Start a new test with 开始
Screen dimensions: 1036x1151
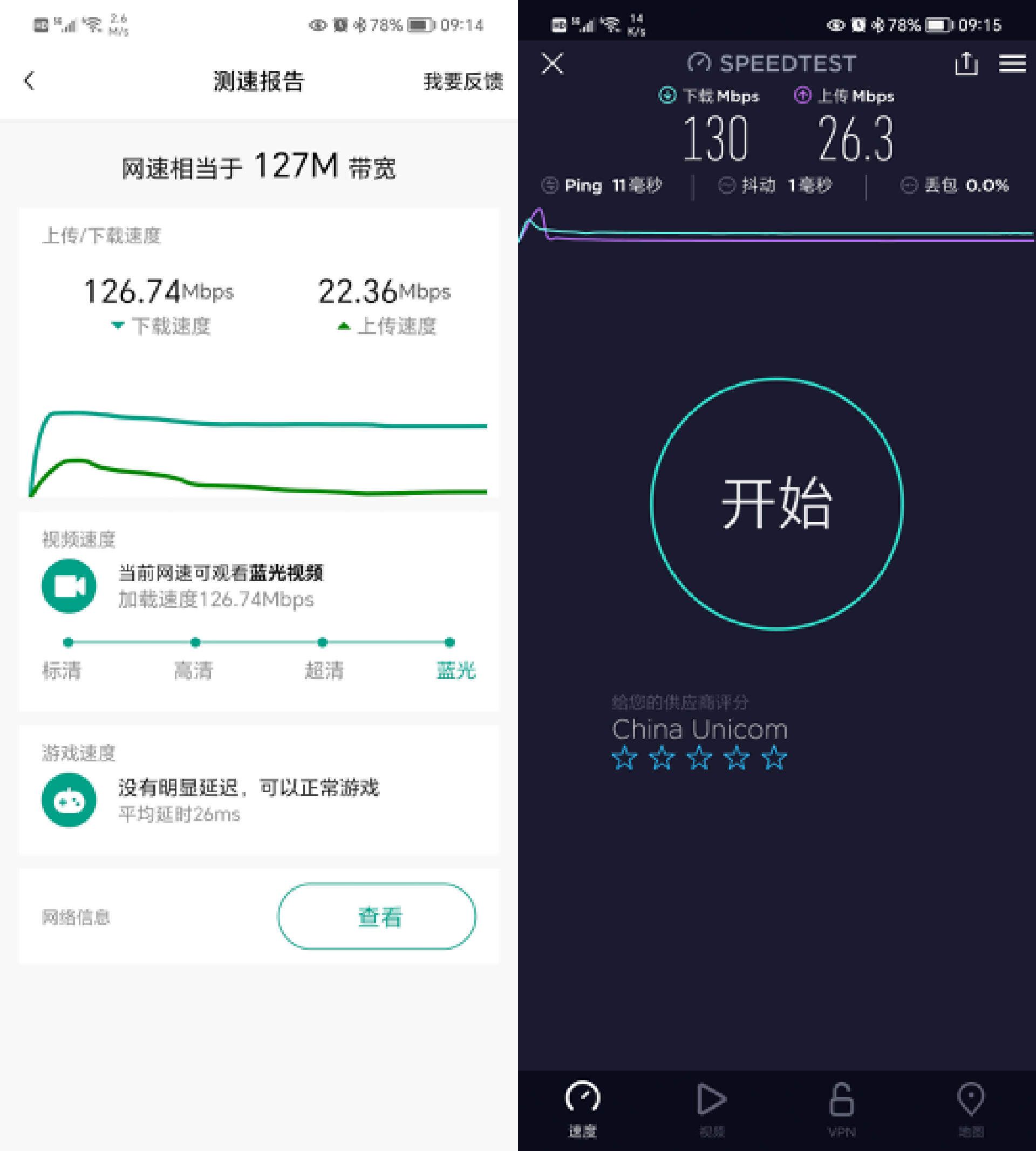click(x=776, y=504)
